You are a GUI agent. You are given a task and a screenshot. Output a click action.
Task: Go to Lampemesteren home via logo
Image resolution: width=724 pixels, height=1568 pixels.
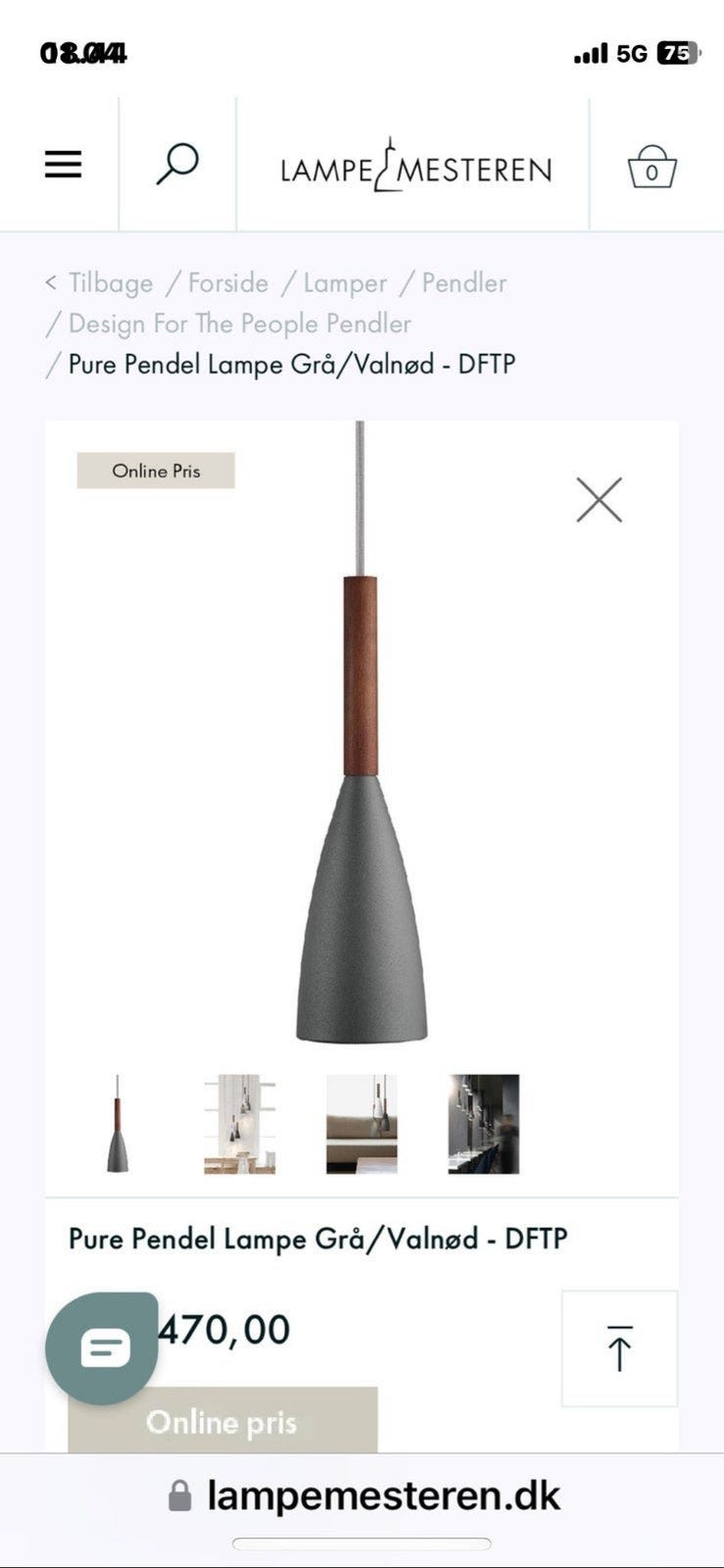pos(415,167)
